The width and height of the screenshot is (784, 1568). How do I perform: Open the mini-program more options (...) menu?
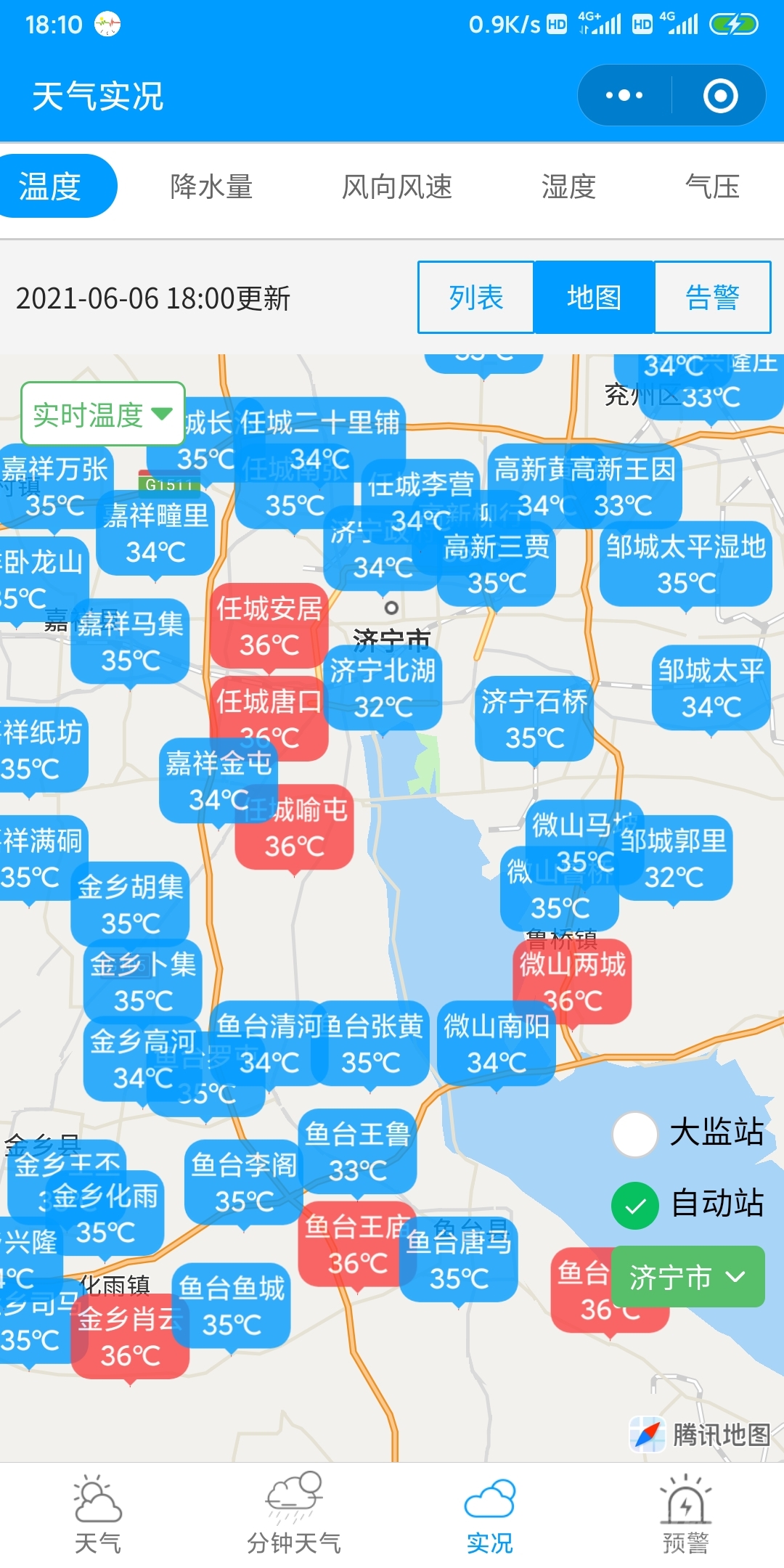click(626, 94)
